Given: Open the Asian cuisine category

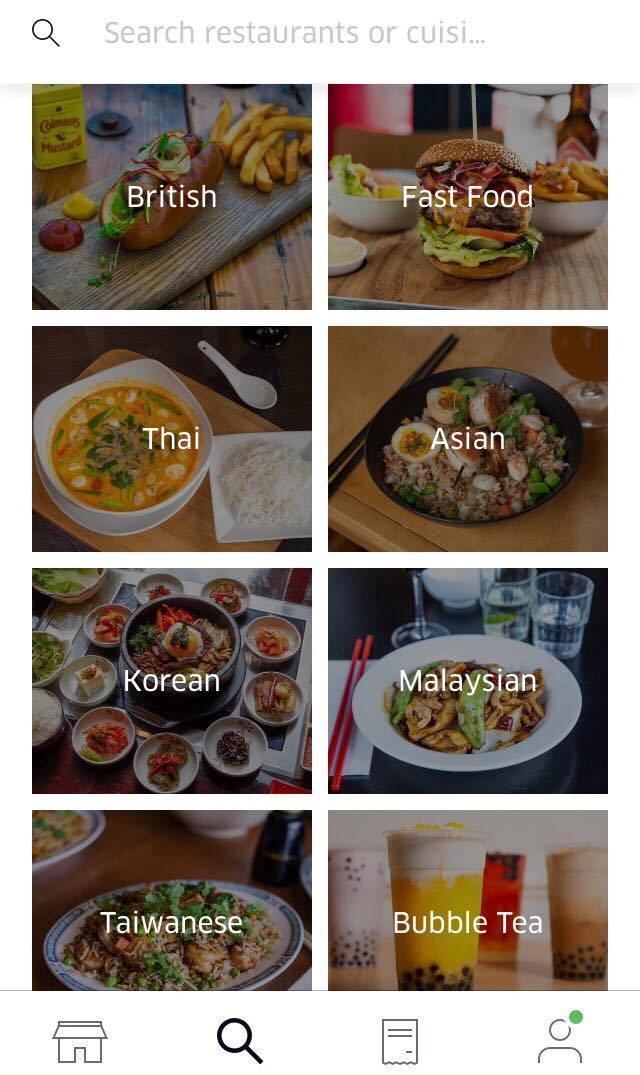Looking at the screenshot, I should 468,439.
